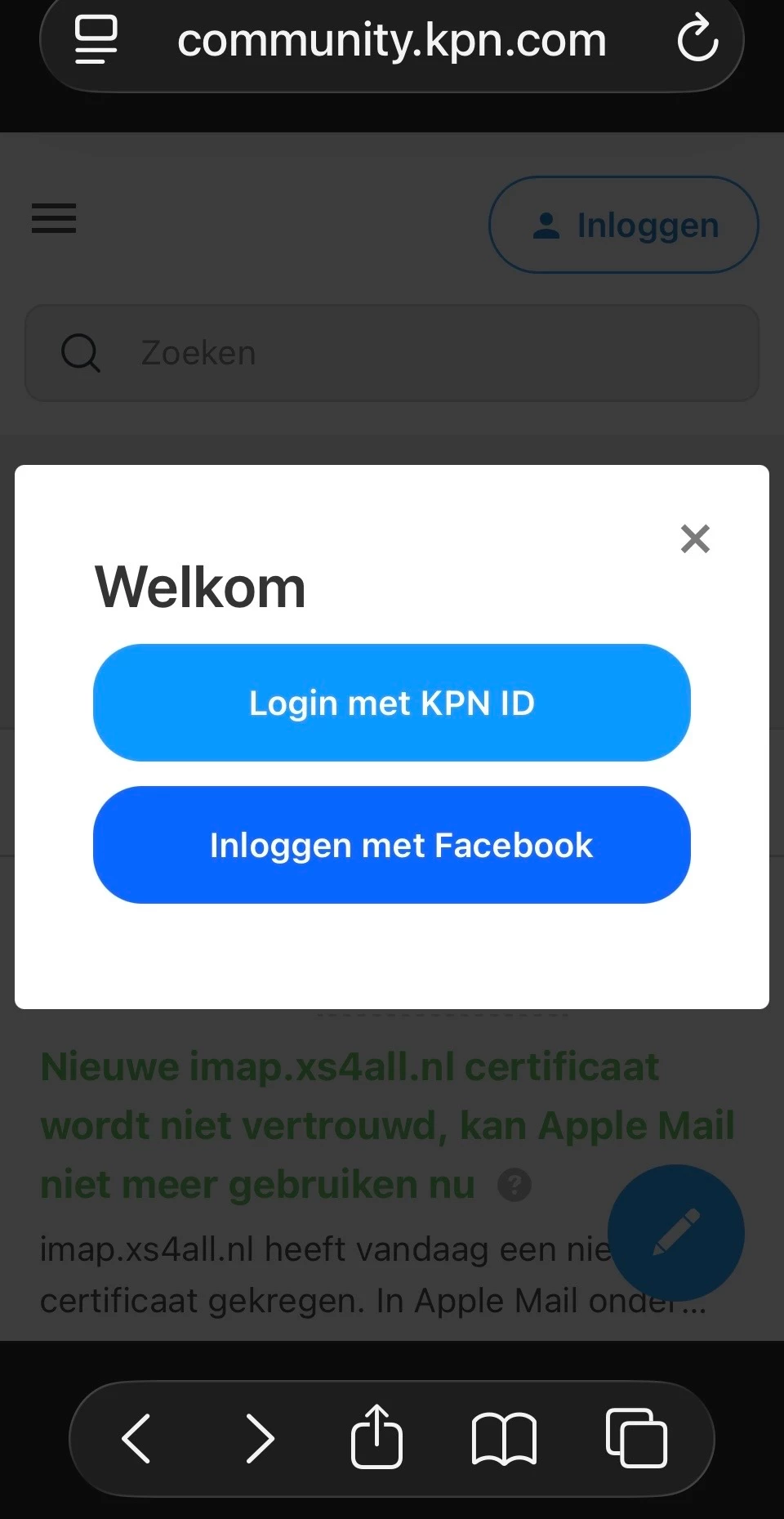This screenshot has width=784, height=1519.
Task: Go back to the previous page
Action: 136,1438
